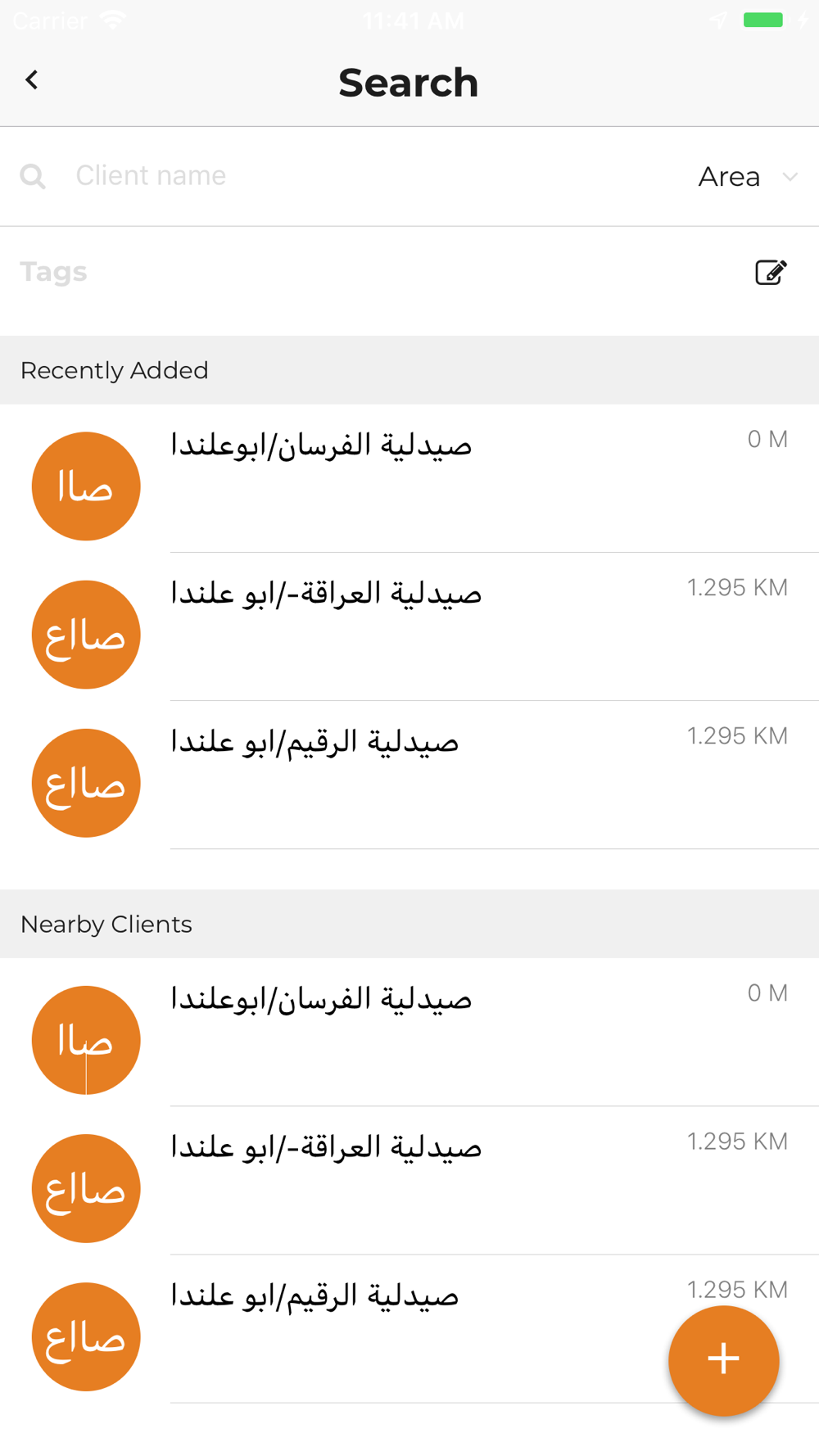Edit tags with the pencil icon
This screenshot has width=819, height=1456.
tap(771, 272)
